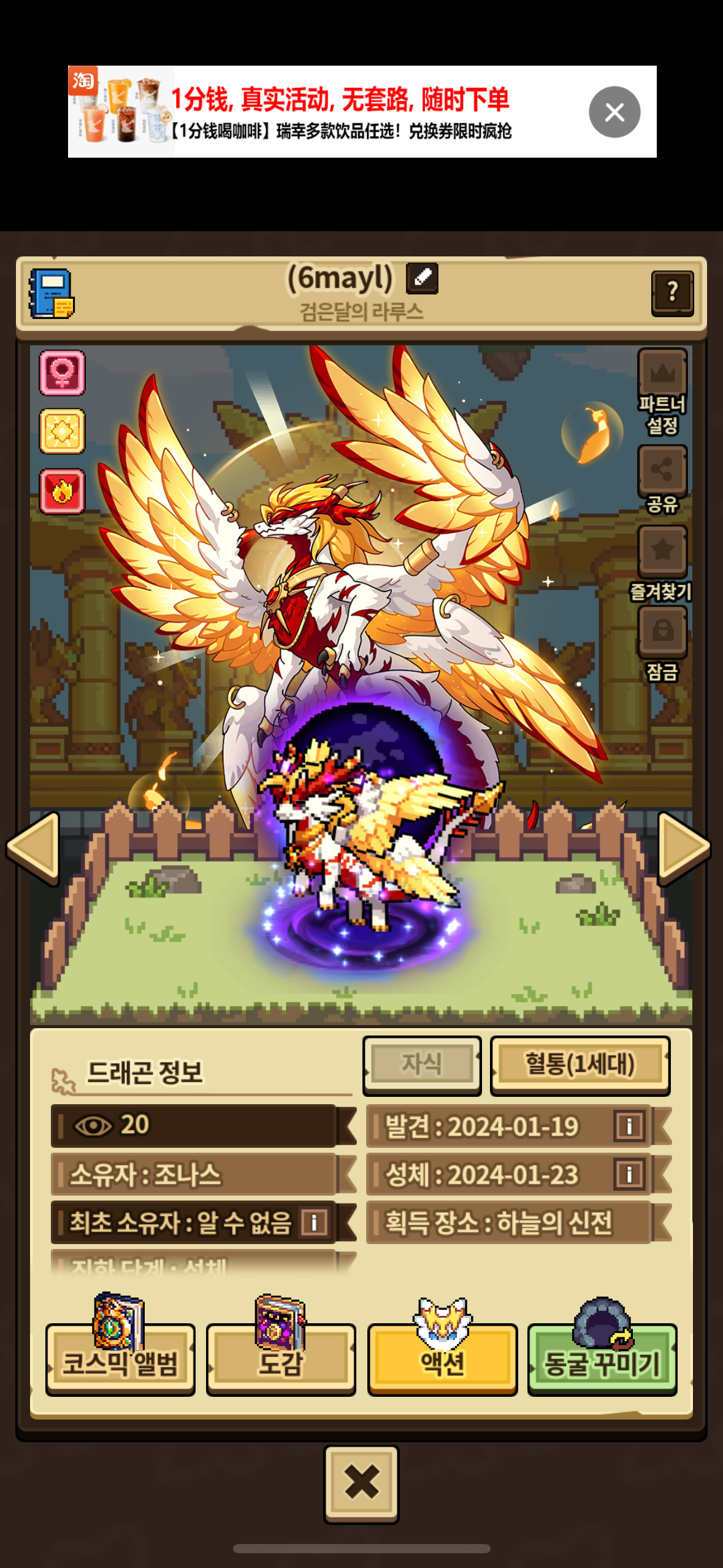This screenshot has height=1568, width=723.
Task: Show info next to 최초 소유자
Action: point(314,1223)
